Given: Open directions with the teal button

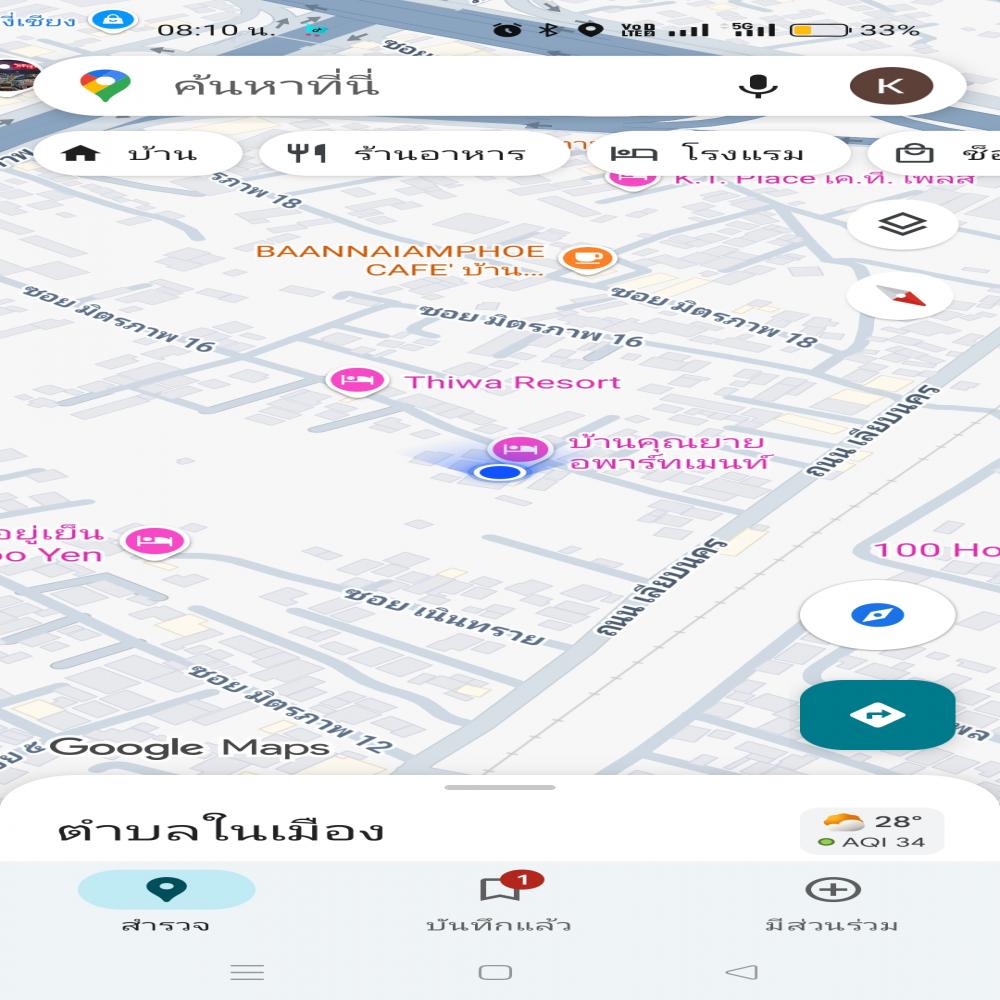Looking at the screenshot, I should [x=877, y=715].
